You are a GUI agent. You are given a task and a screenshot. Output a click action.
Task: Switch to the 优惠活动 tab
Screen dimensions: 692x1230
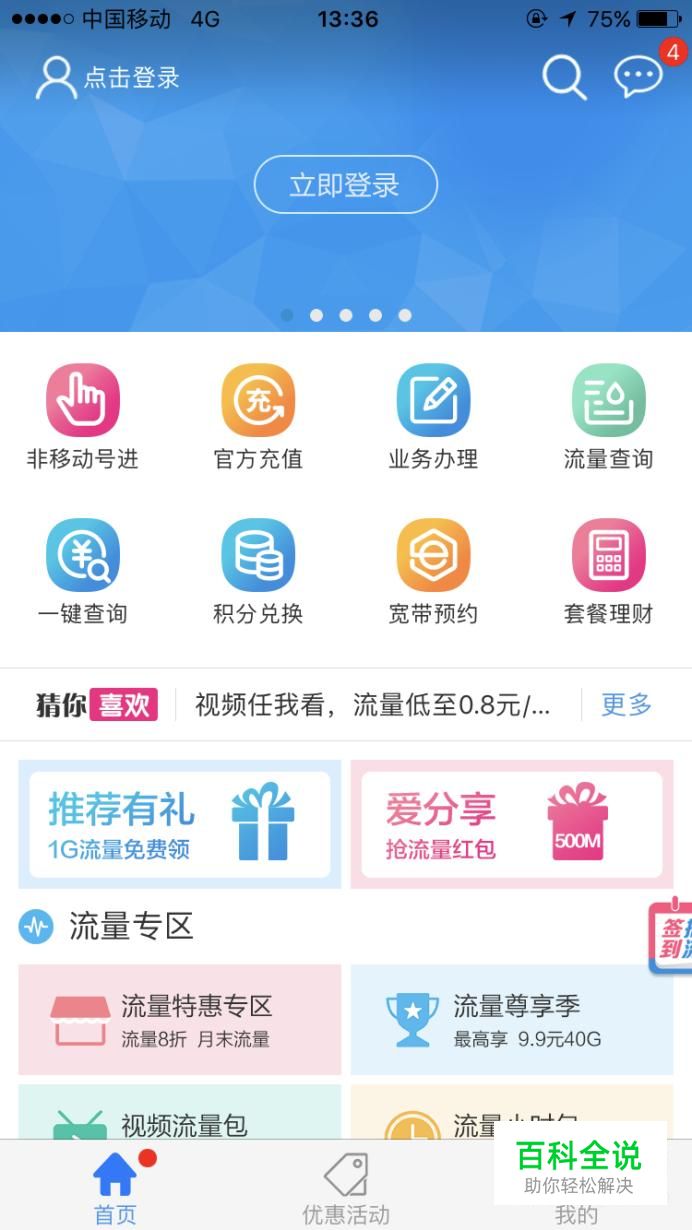click(x=346, y=1188)
